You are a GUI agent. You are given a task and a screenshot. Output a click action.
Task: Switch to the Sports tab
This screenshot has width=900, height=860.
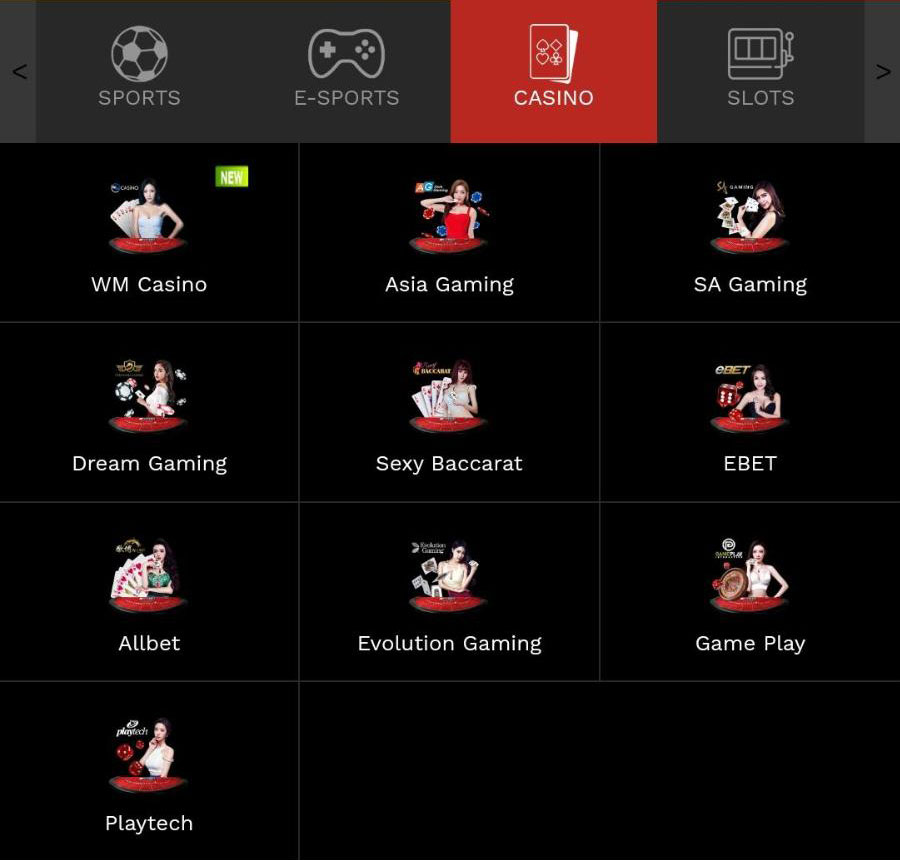point(139,70)
